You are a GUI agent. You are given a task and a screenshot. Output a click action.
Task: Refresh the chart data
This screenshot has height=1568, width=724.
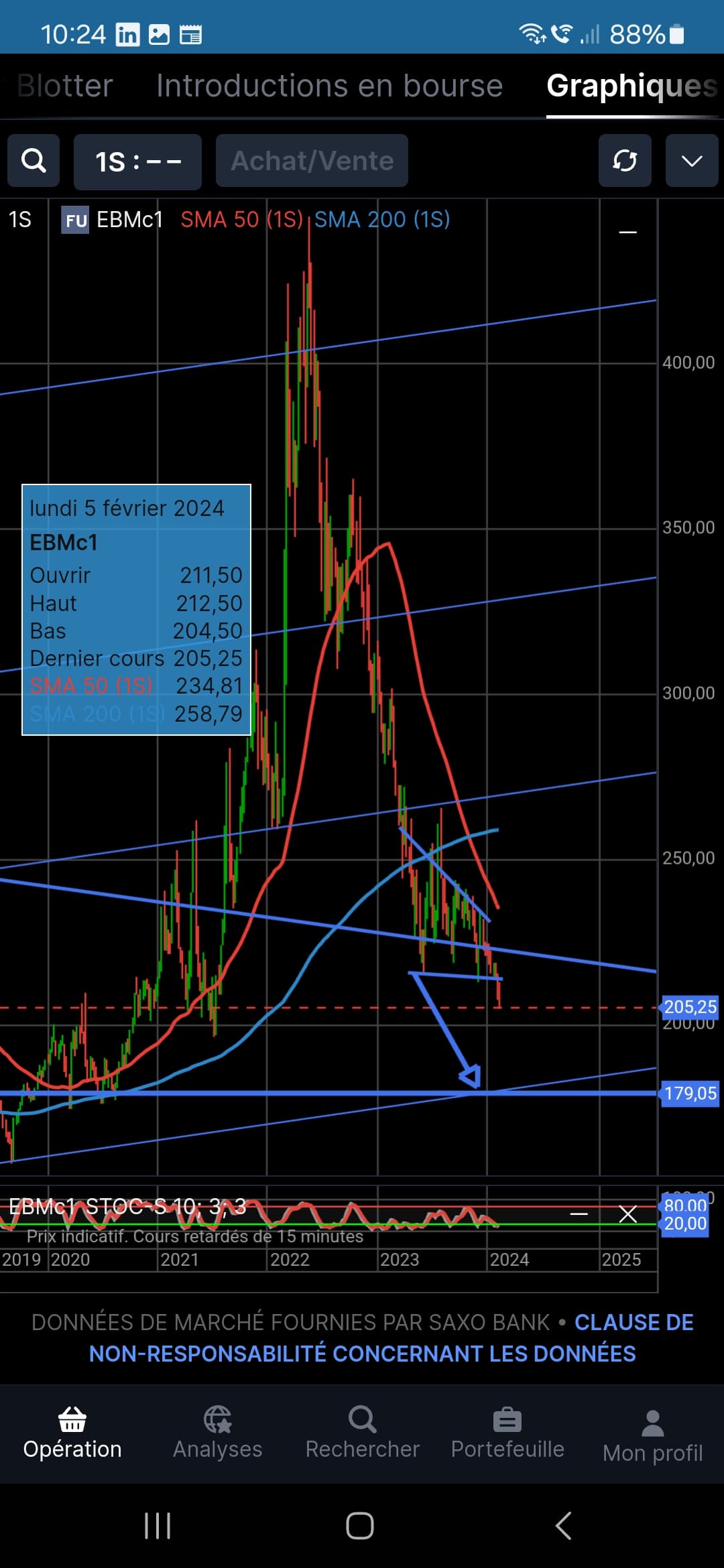point(625,161)
